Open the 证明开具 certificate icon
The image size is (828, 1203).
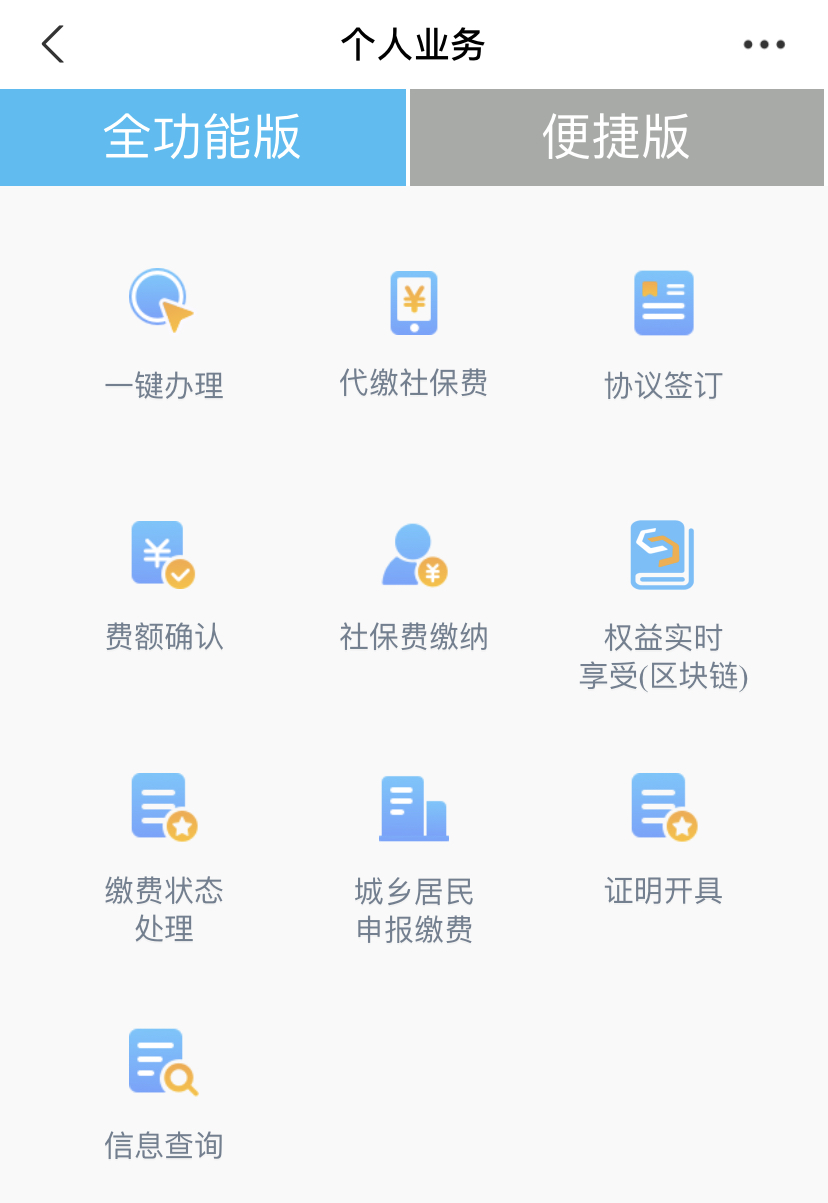(662, 804)
